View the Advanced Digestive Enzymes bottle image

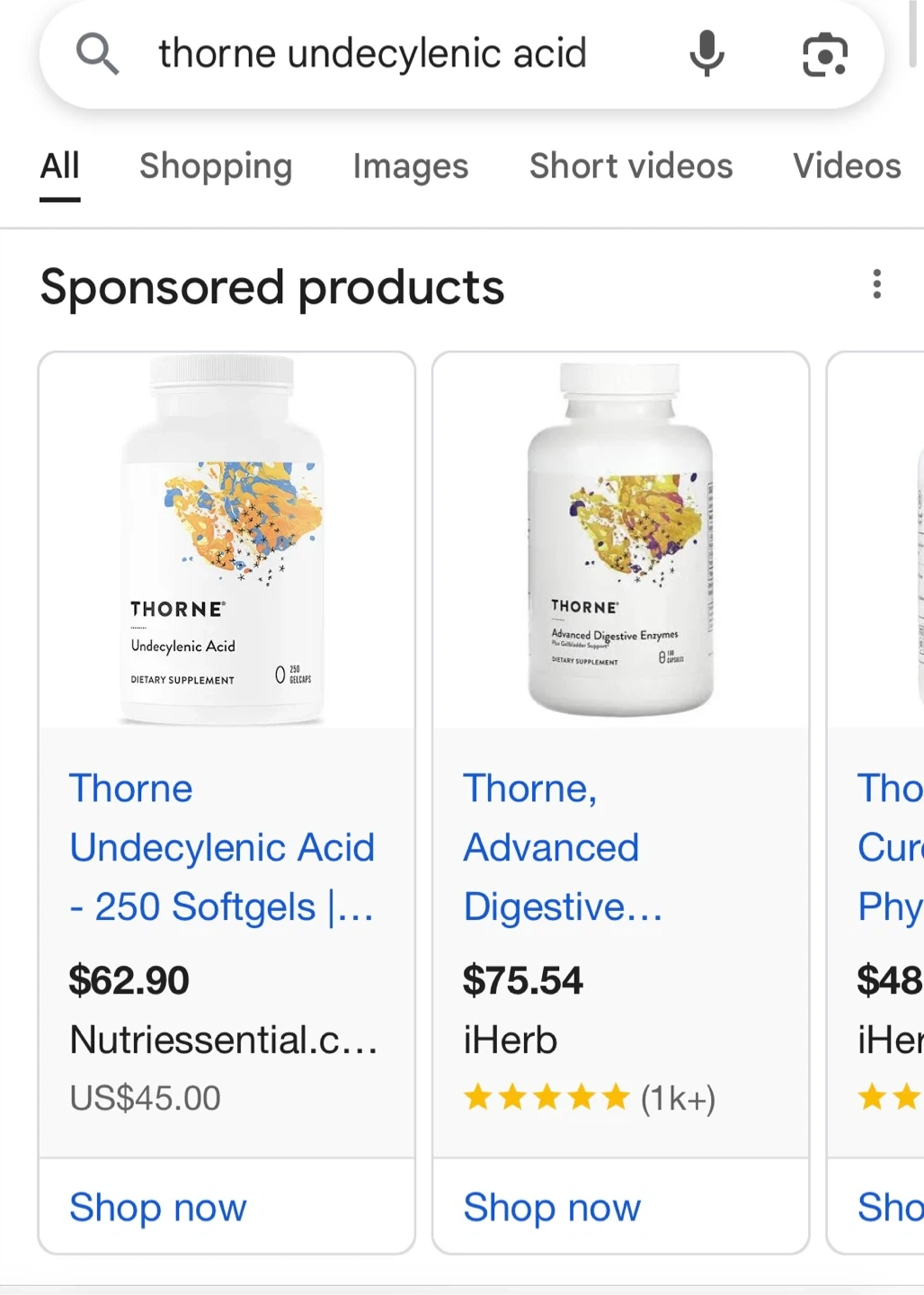point(620,540)
